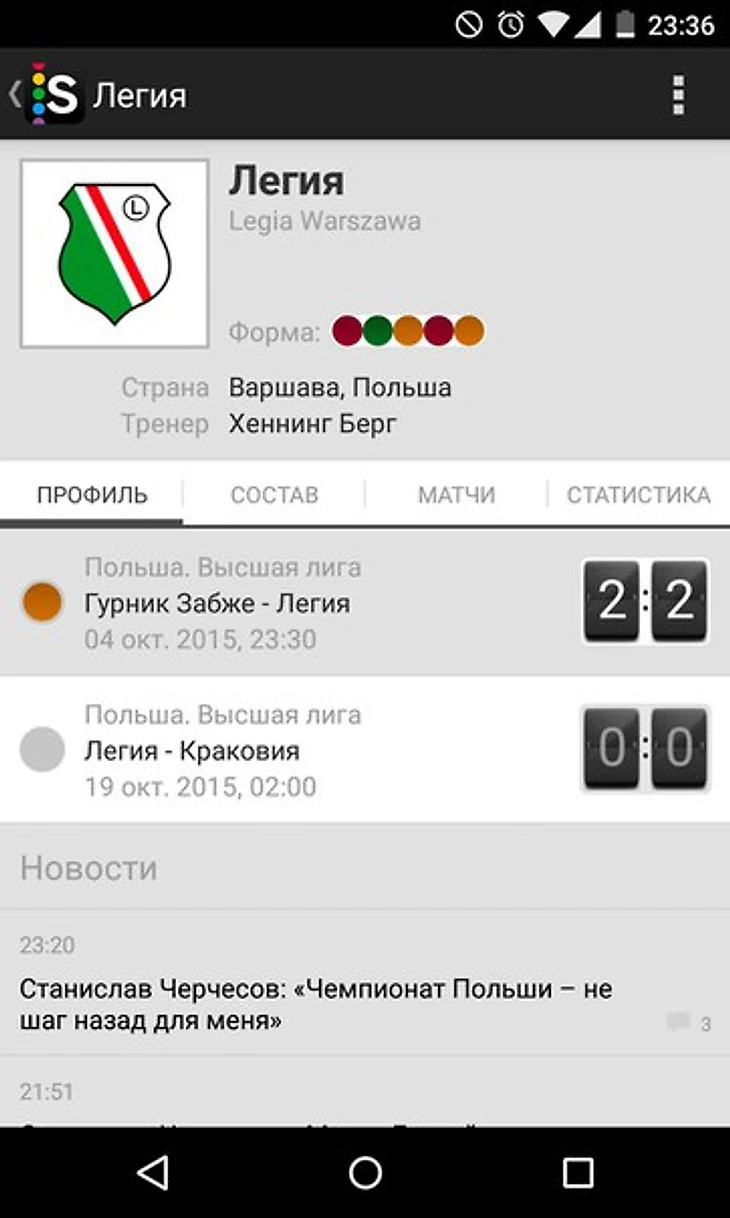
Task: Open recent apps
Action: point(578,1173)
